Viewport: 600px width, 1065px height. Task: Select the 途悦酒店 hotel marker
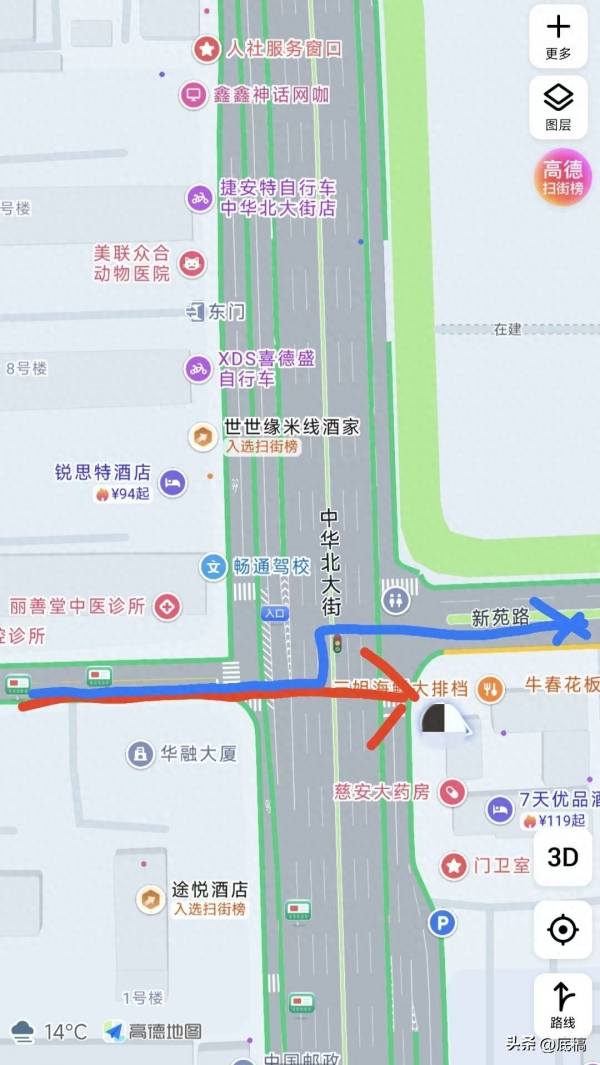click(x=151, y=898)
